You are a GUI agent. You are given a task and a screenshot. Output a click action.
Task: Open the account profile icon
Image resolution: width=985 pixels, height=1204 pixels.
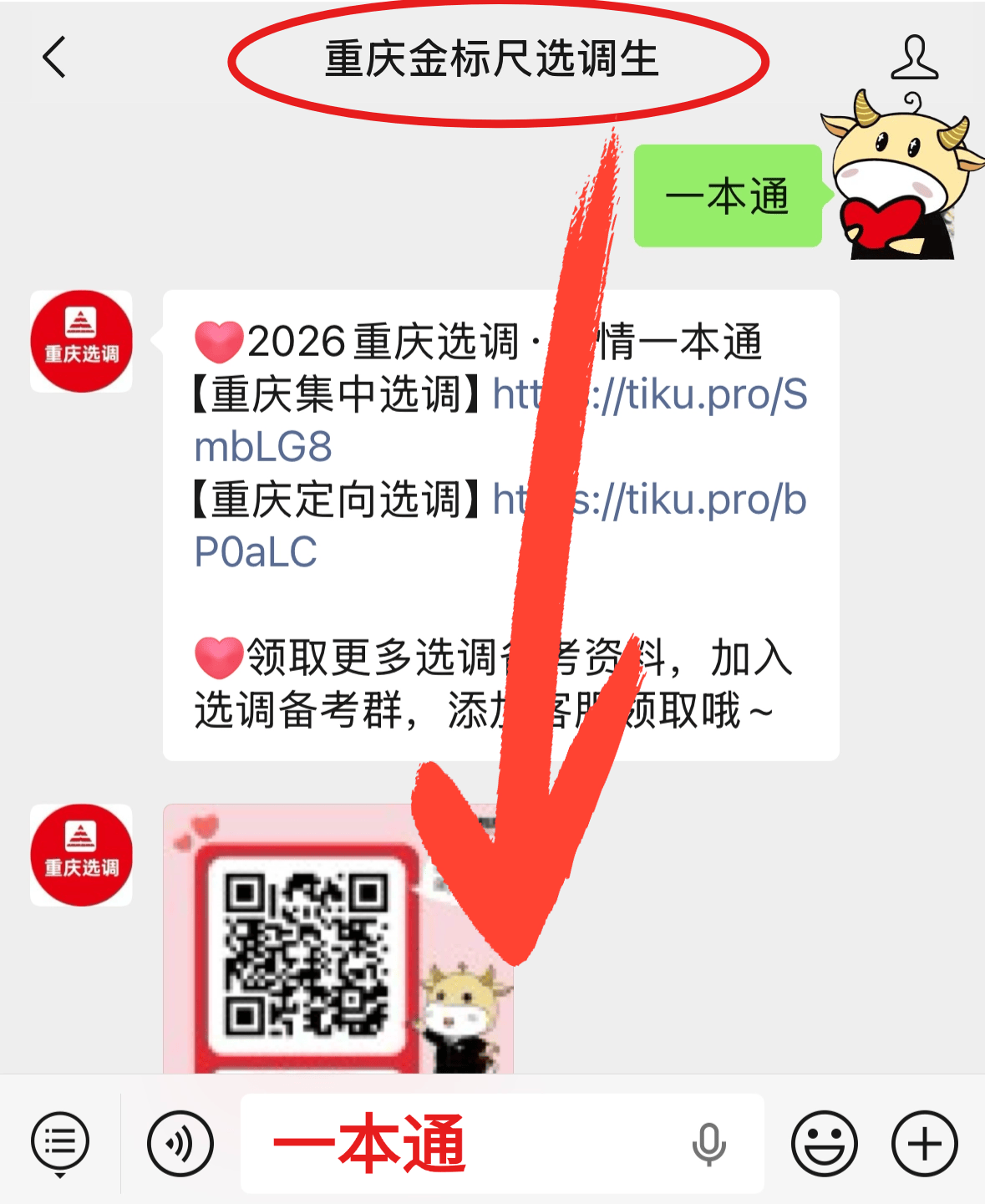(914, 58)
